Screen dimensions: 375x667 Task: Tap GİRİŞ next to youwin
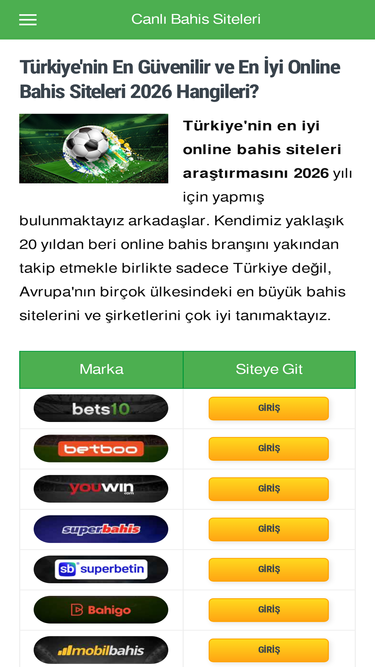pyautogui.click(x=269, y=489)
